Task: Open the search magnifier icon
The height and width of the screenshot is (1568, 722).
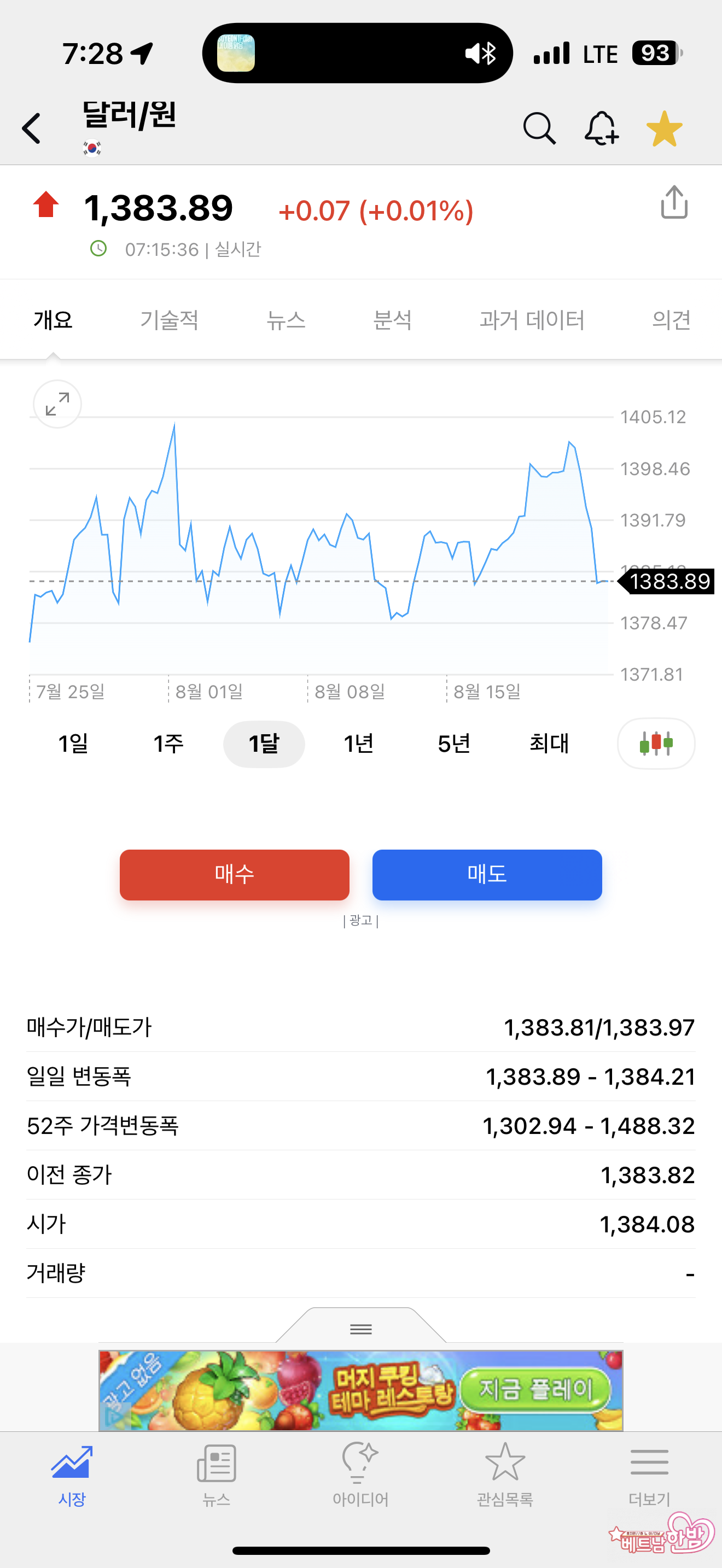Action: point(539,128)
